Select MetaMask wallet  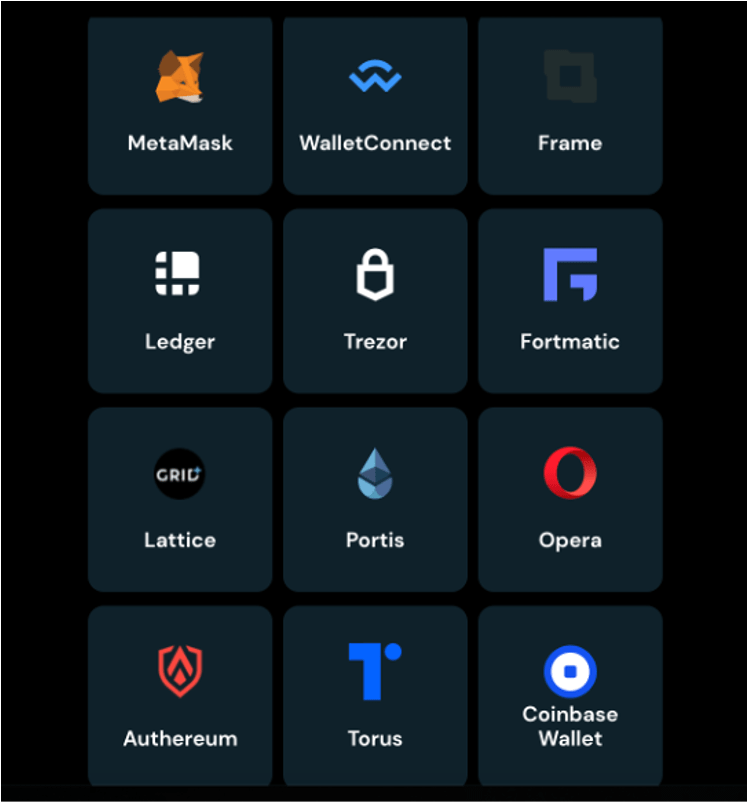180,105
